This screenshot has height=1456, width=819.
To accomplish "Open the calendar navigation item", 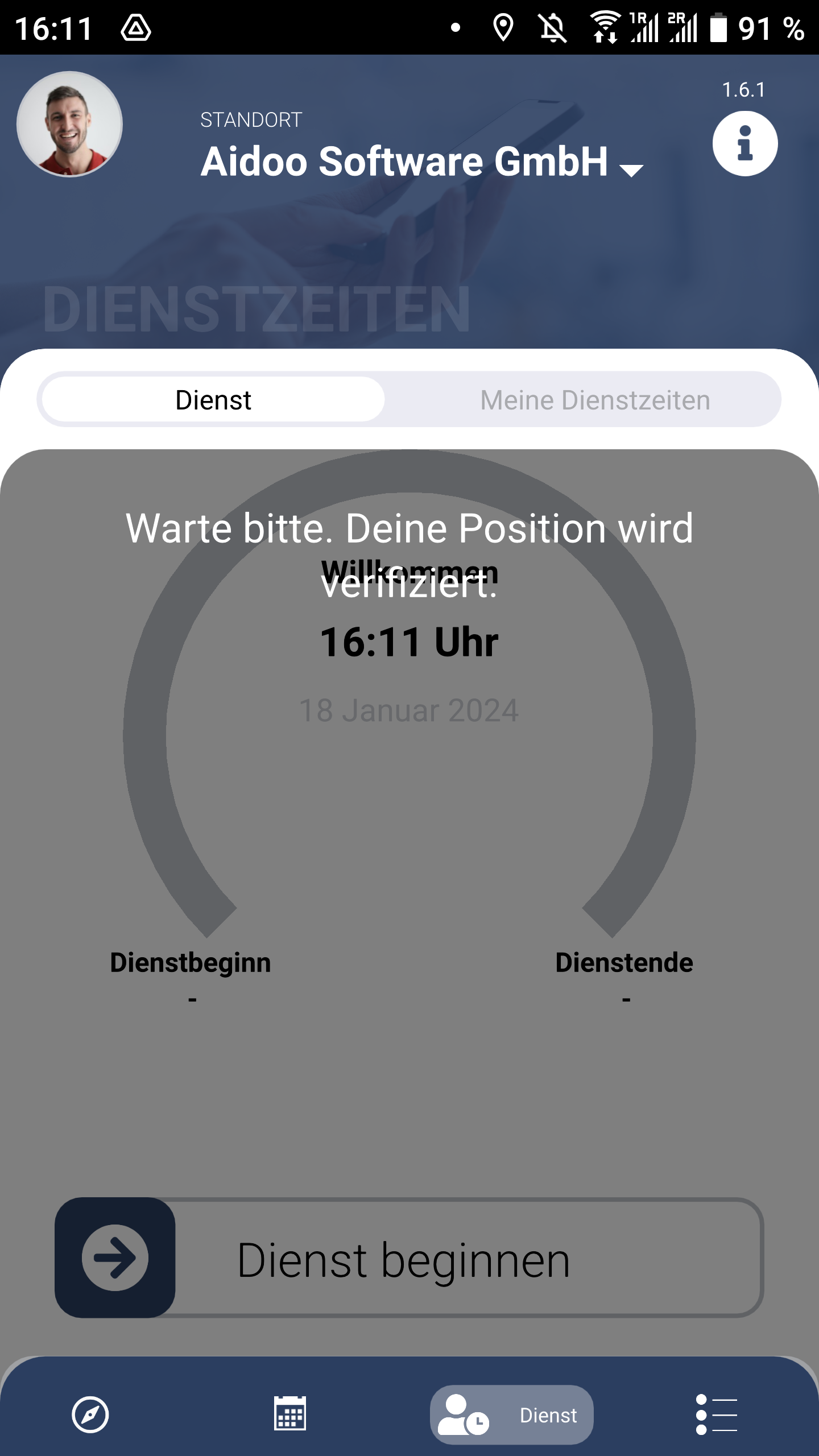I will (289, 1414).
